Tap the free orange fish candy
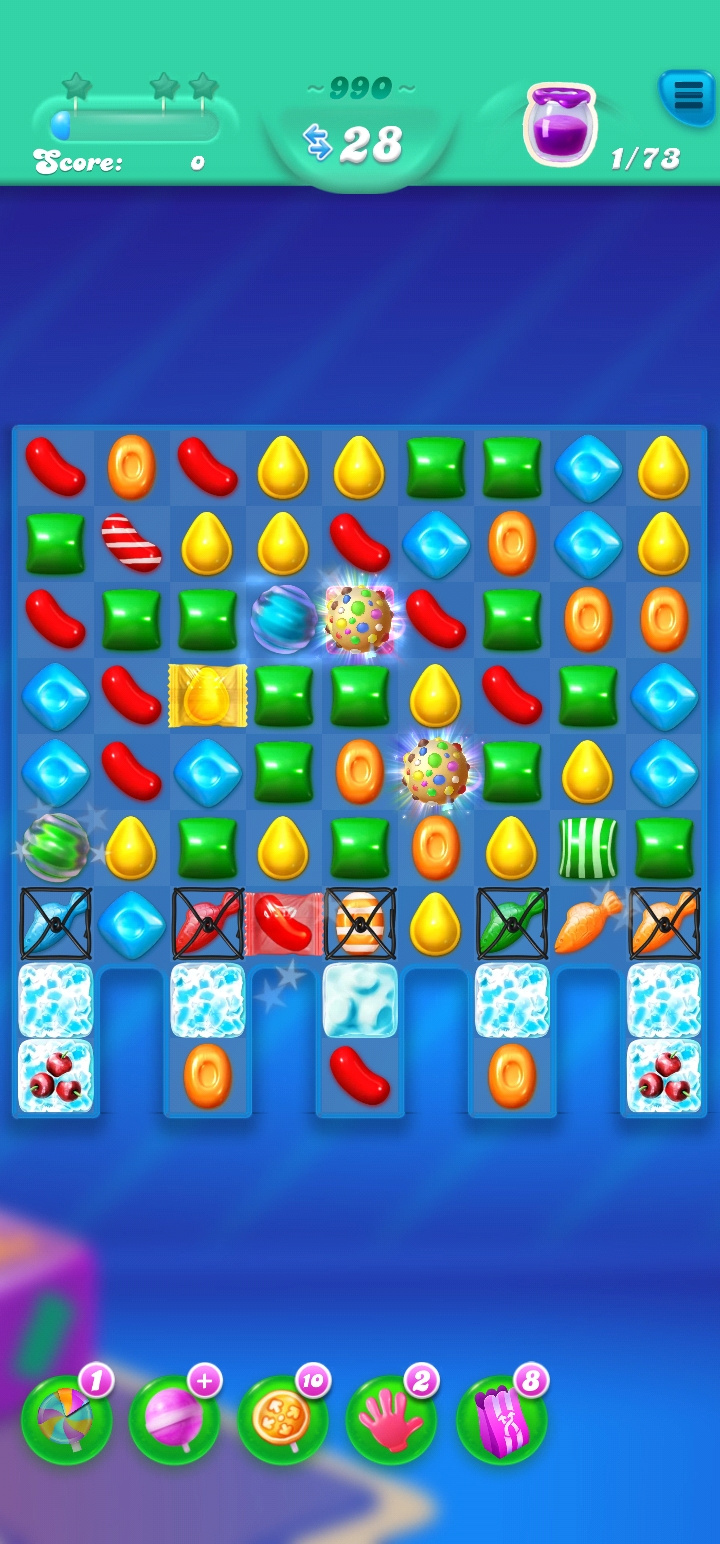The image size is (720, 1544). (x=588, y=923)
